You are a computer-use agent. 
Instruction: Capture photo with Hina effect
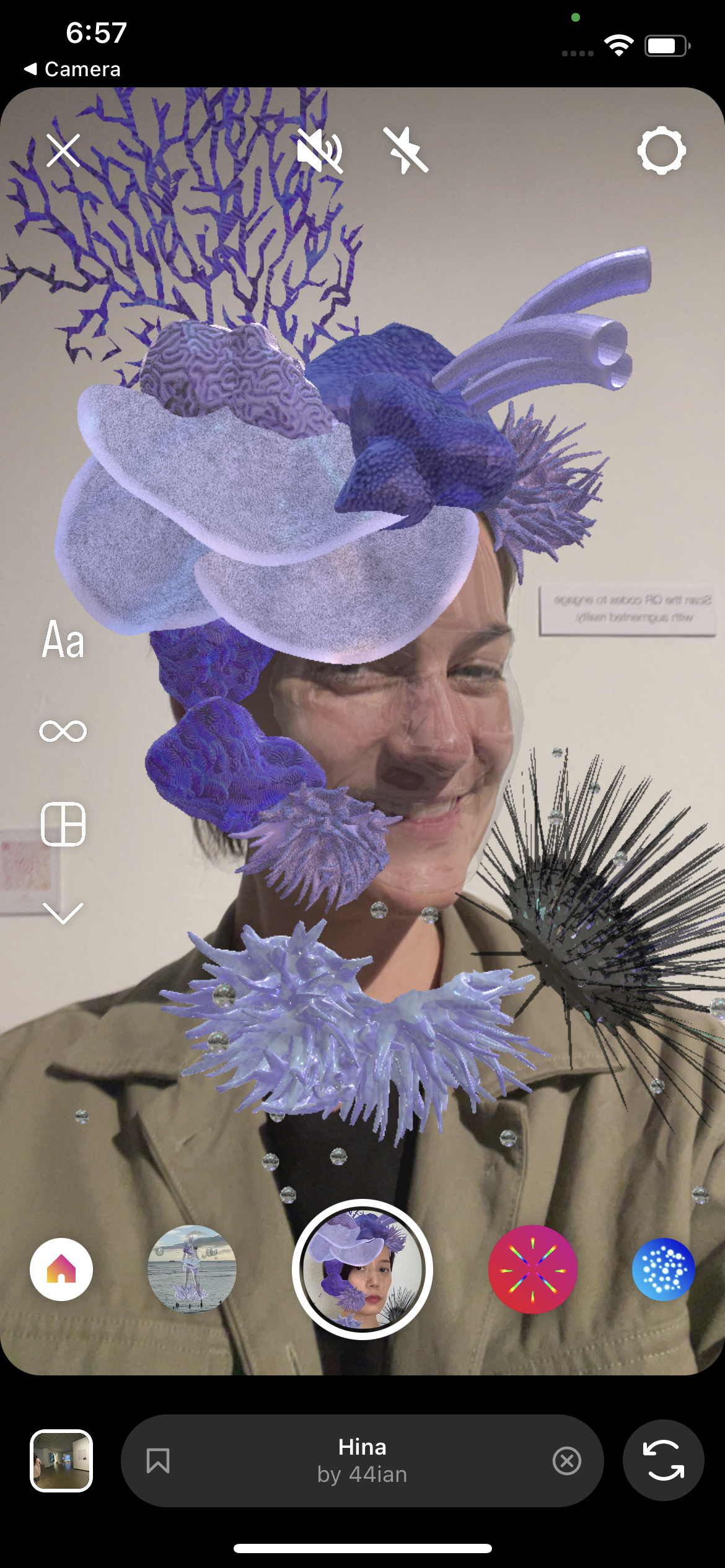[x=362, y=1270]
